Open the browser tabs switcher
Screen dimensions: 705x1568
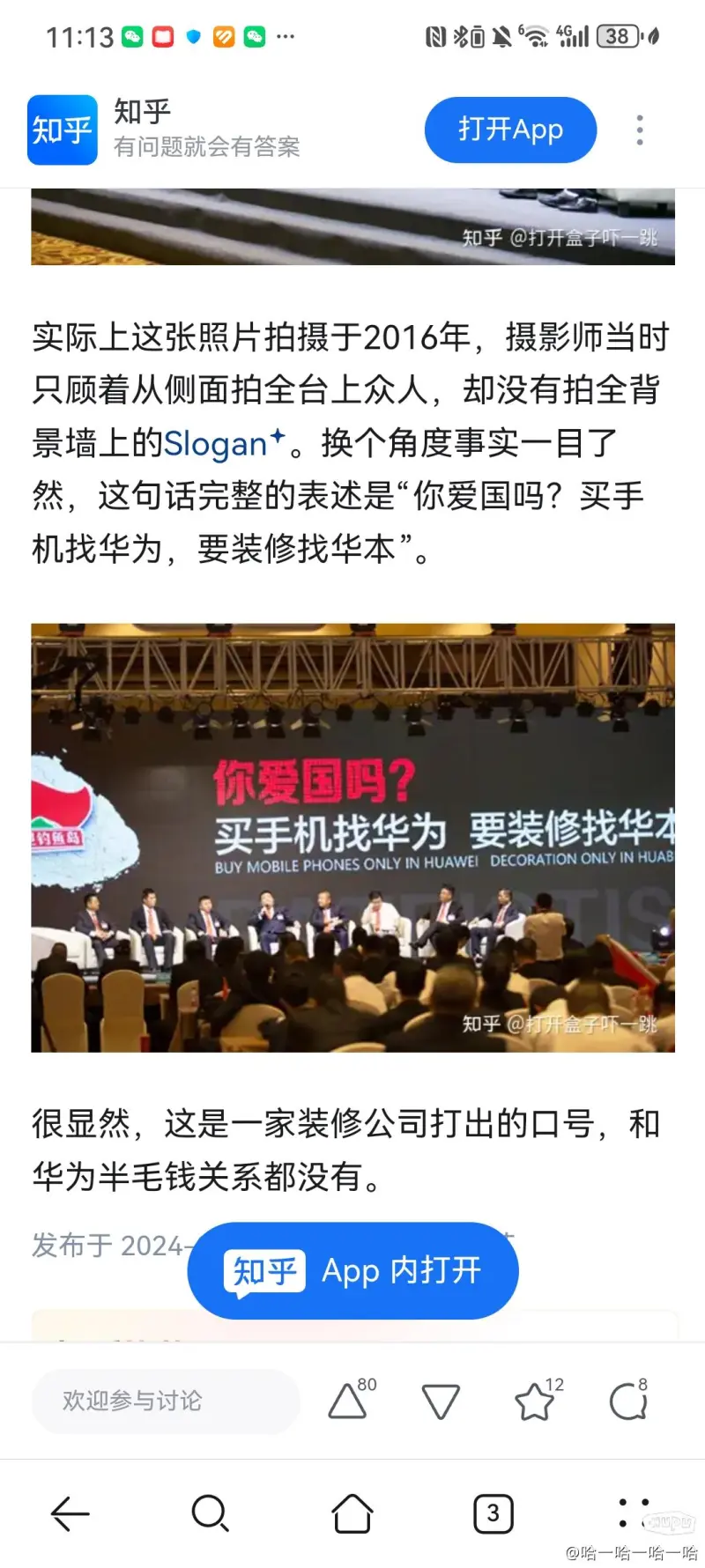point(493,1513)
